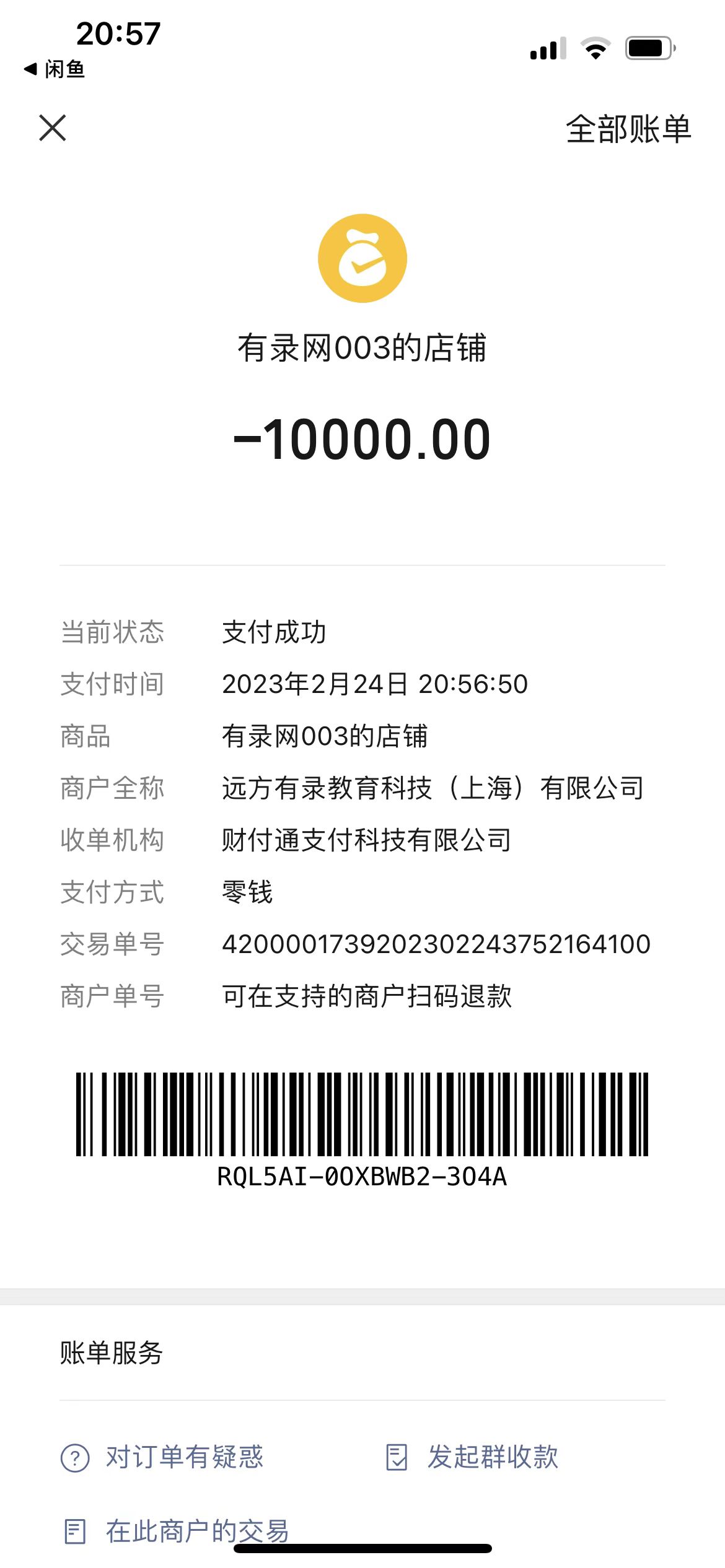Viewport: 725px width, 1568px height.
Task: View 在此商户的交易 transactions
Action: [177, 1531]
